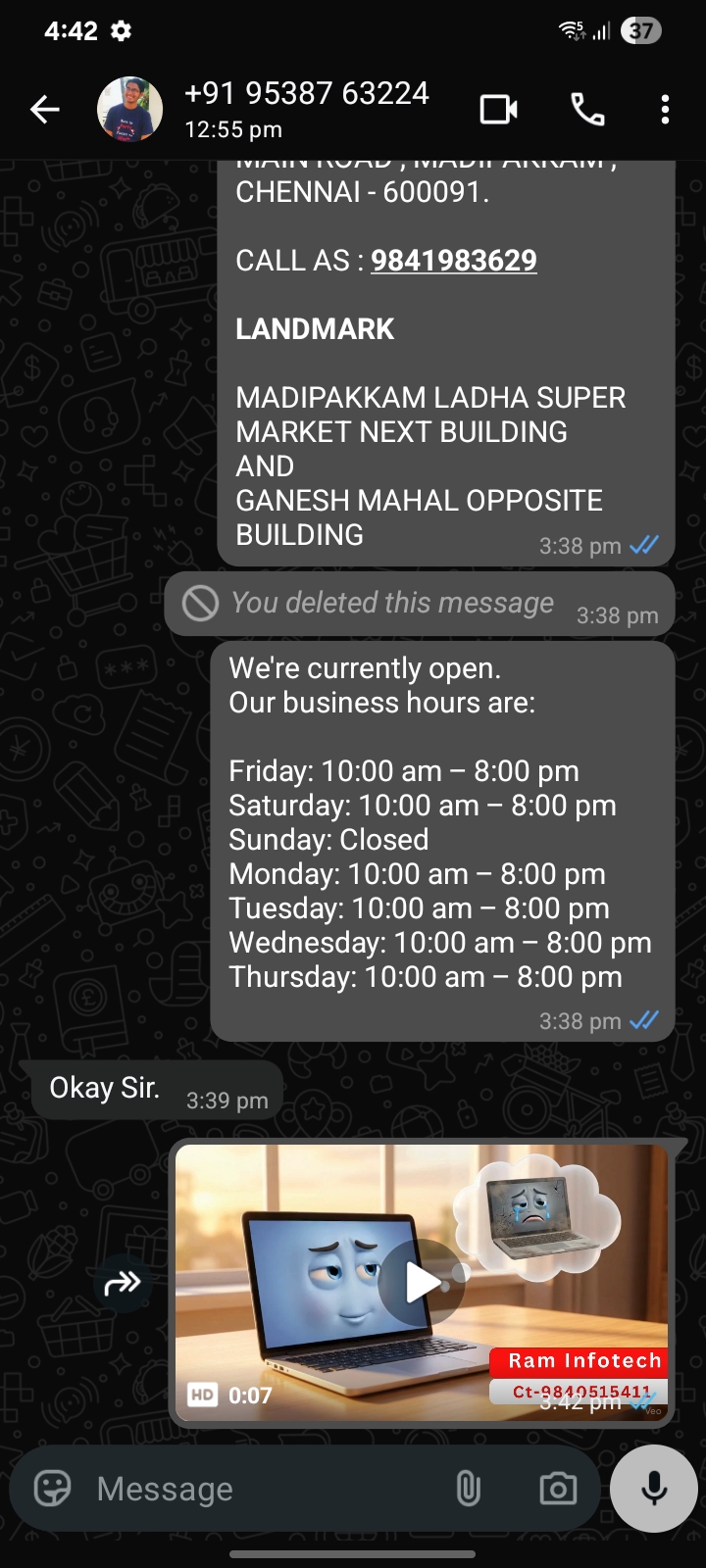Tap the phone number 9841983629 link
Image resolution: width=706 pixels, height=1568 pixels.
coord(453,261)
